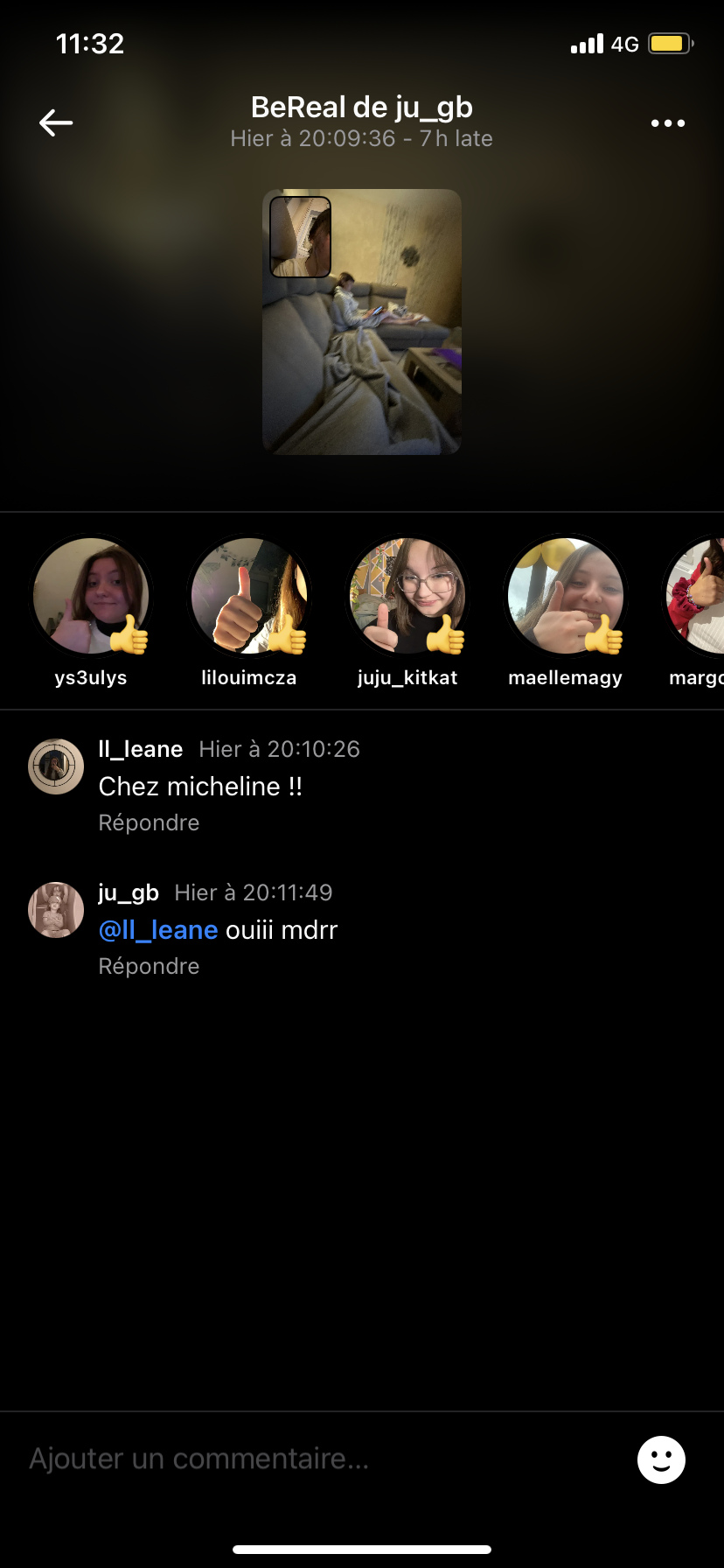Open ju_gb's avatar in the comments

click(56, 910)
